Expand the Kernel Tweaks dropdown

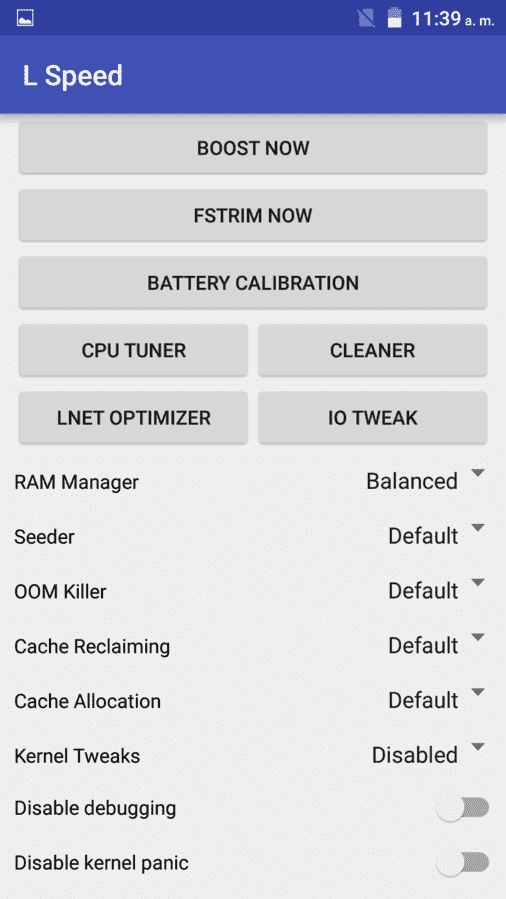(x=428, y=755)
